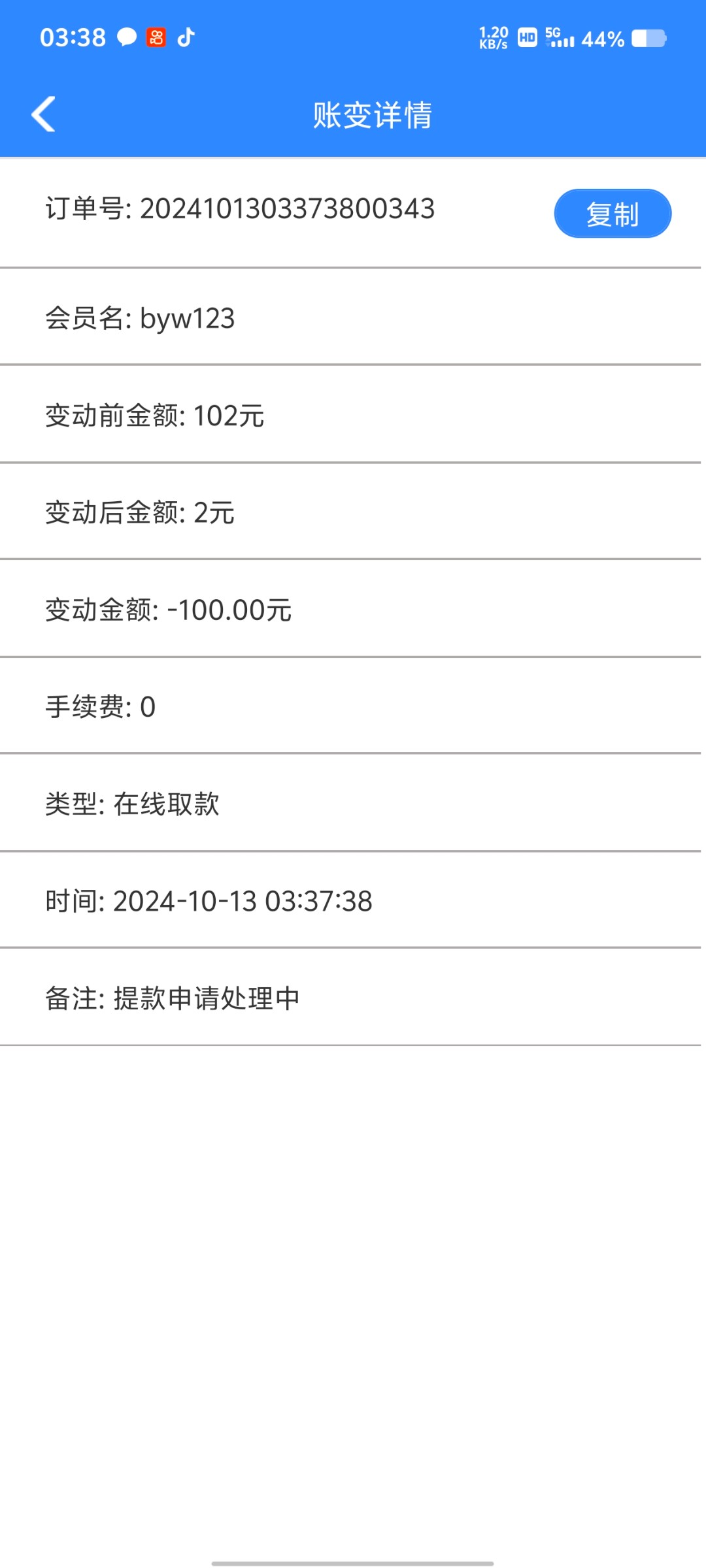Copy the order number with 复制
This screenshot has height=1568, width=706.
click(x=612, y=214)
